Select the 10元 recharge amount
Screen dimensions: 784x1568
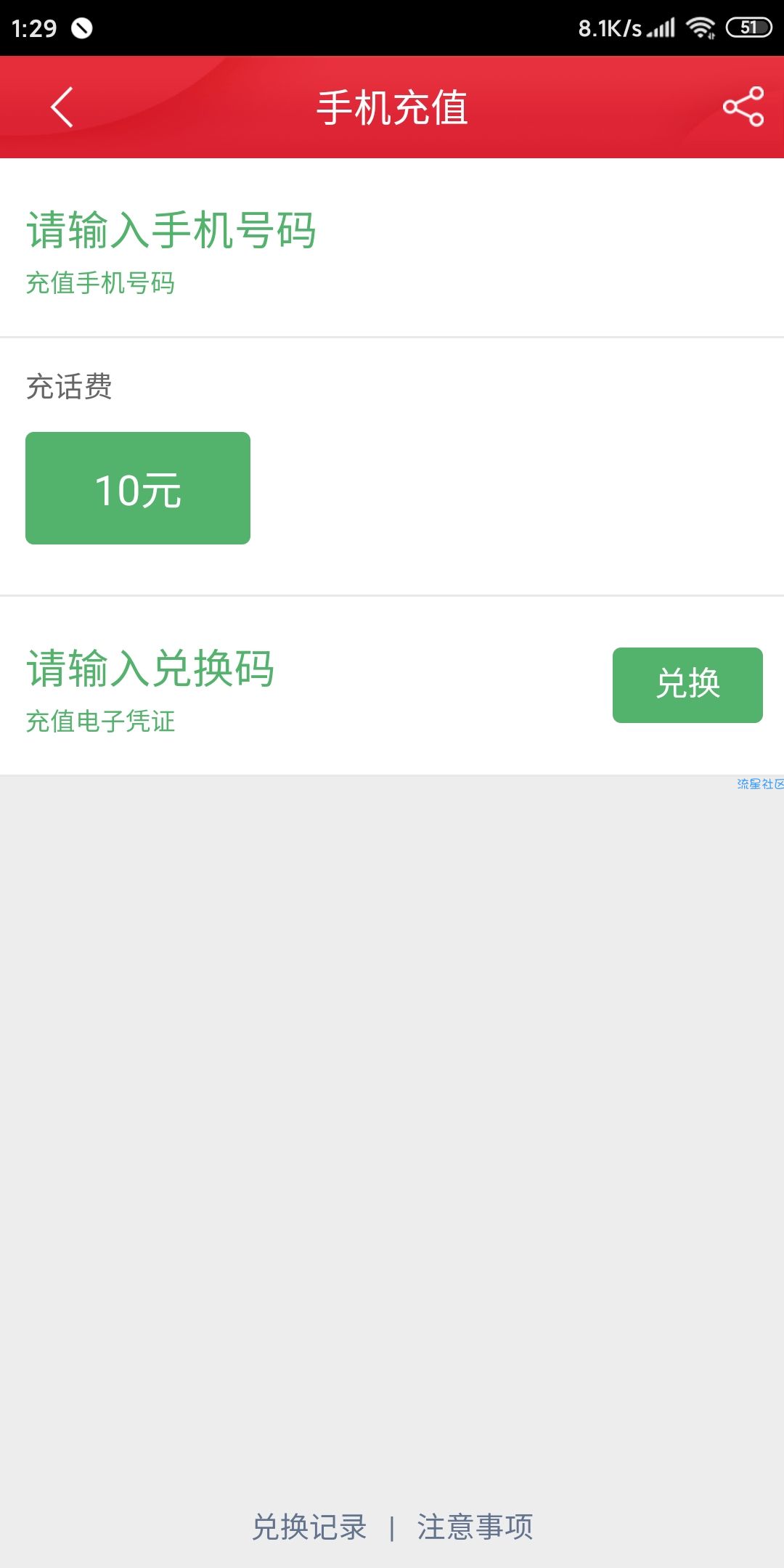(138, 489)
